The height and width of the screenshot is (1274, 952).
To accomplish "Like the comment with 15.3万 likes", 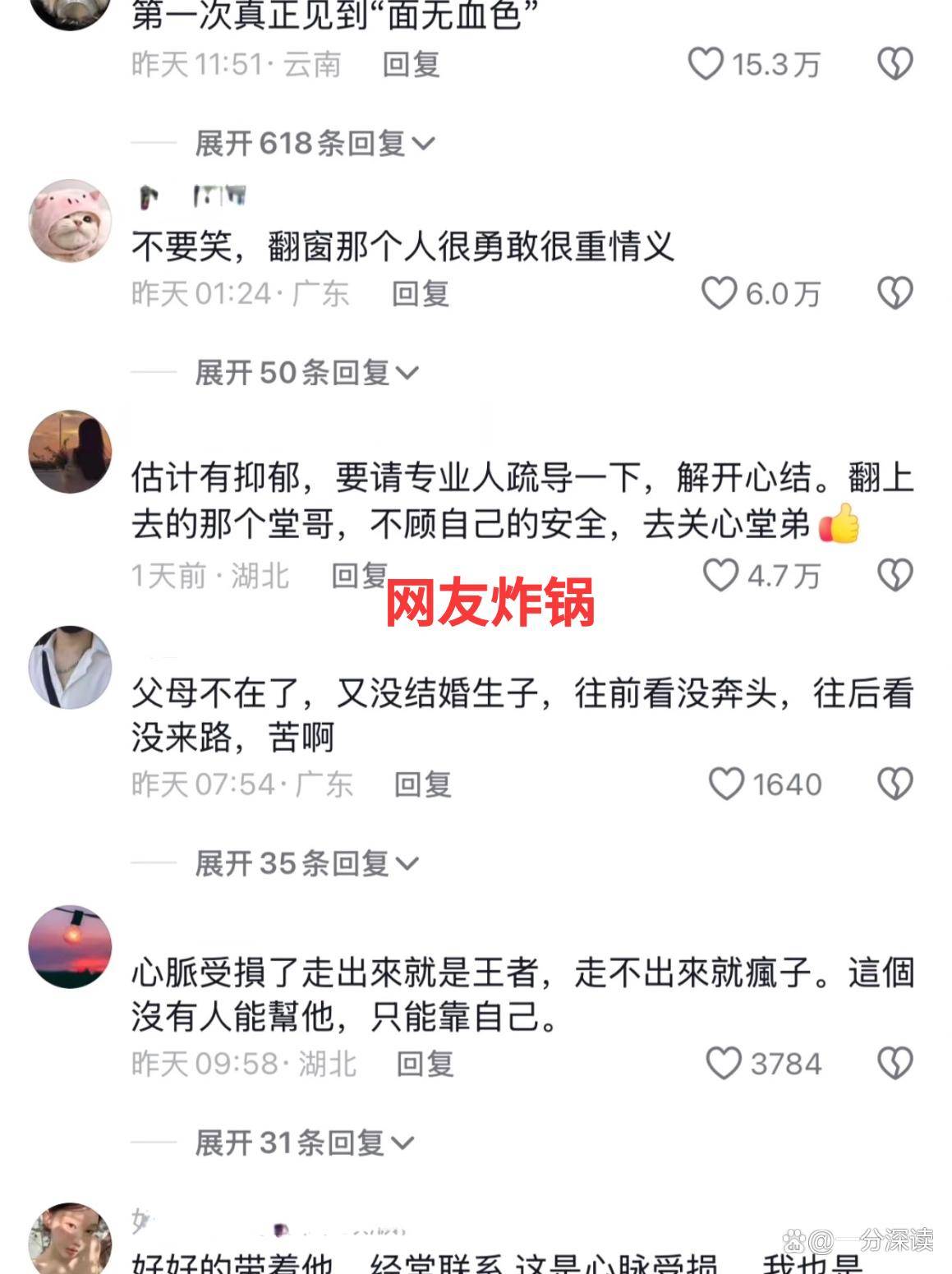I will 706,64.
